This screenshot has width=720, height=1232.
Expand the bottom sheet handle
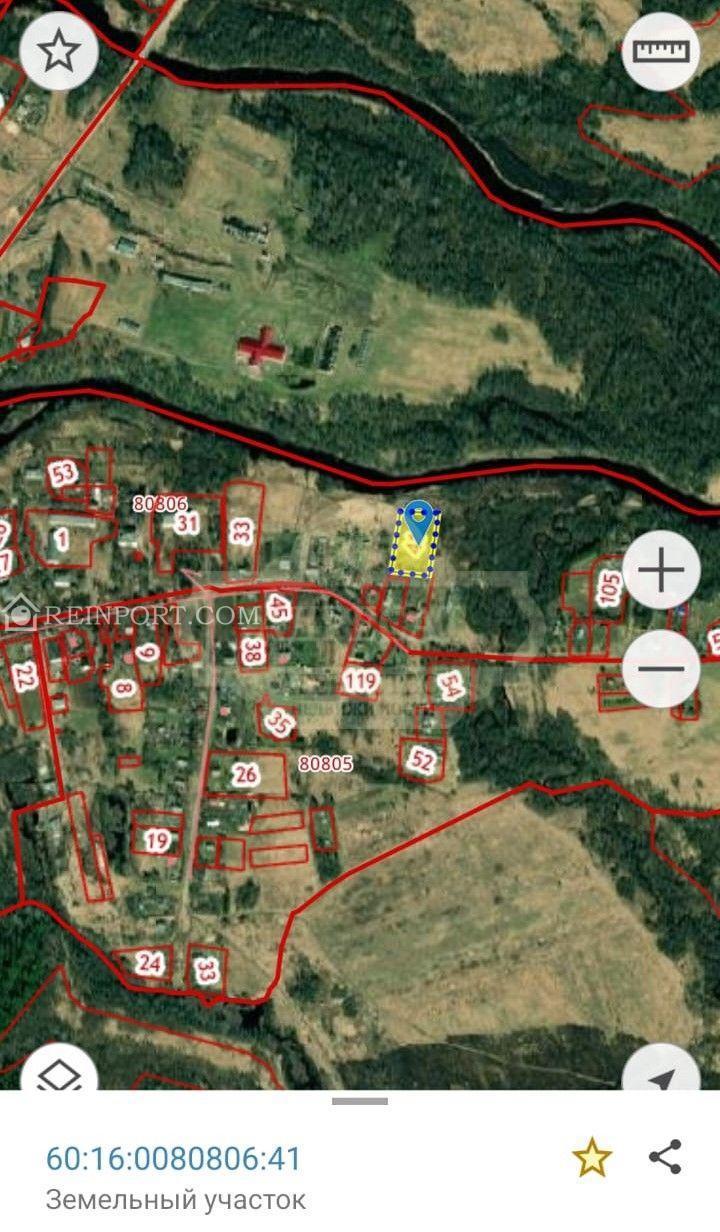pyautogui.click(x=360, y=1101)
